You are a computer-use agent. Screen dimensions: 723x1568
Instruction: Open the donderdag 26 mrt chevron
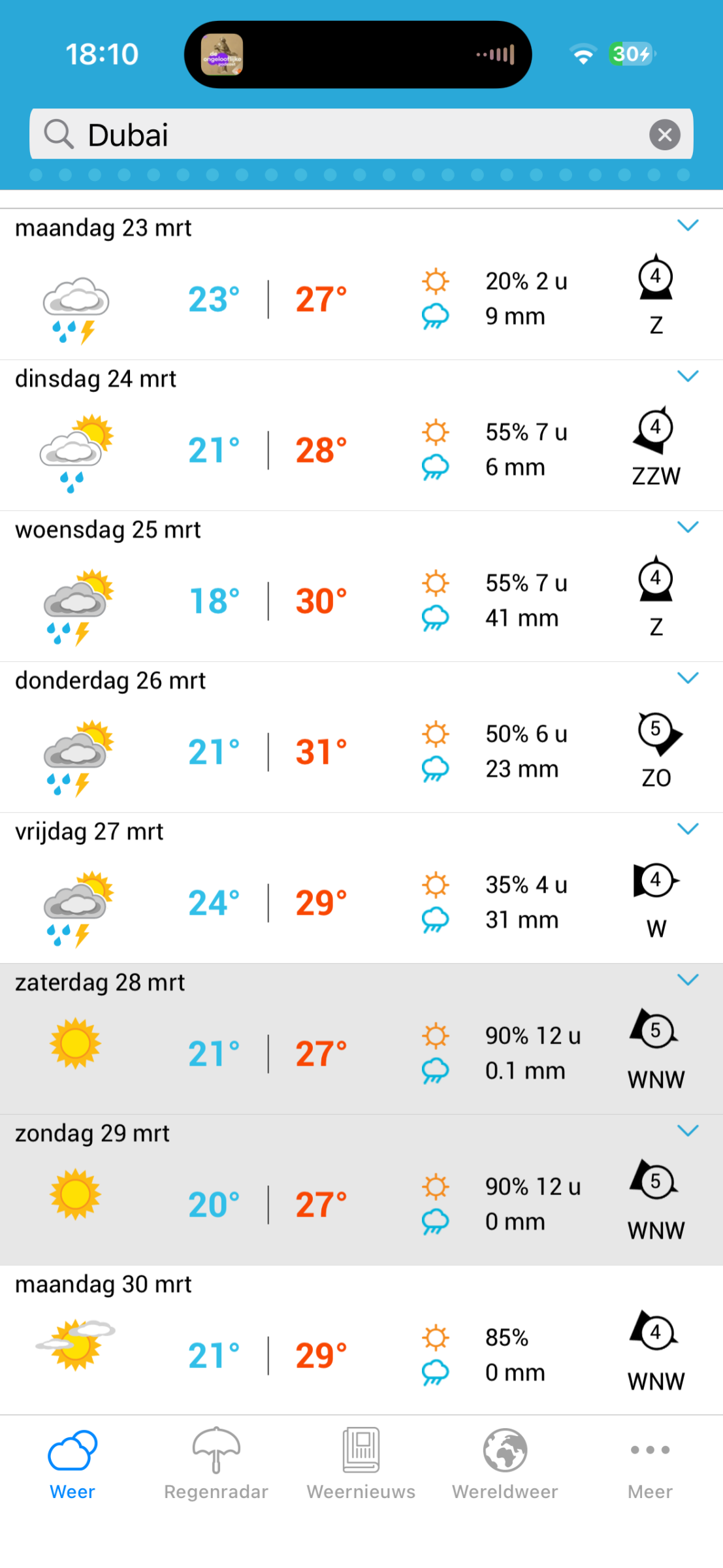point(688,678)
